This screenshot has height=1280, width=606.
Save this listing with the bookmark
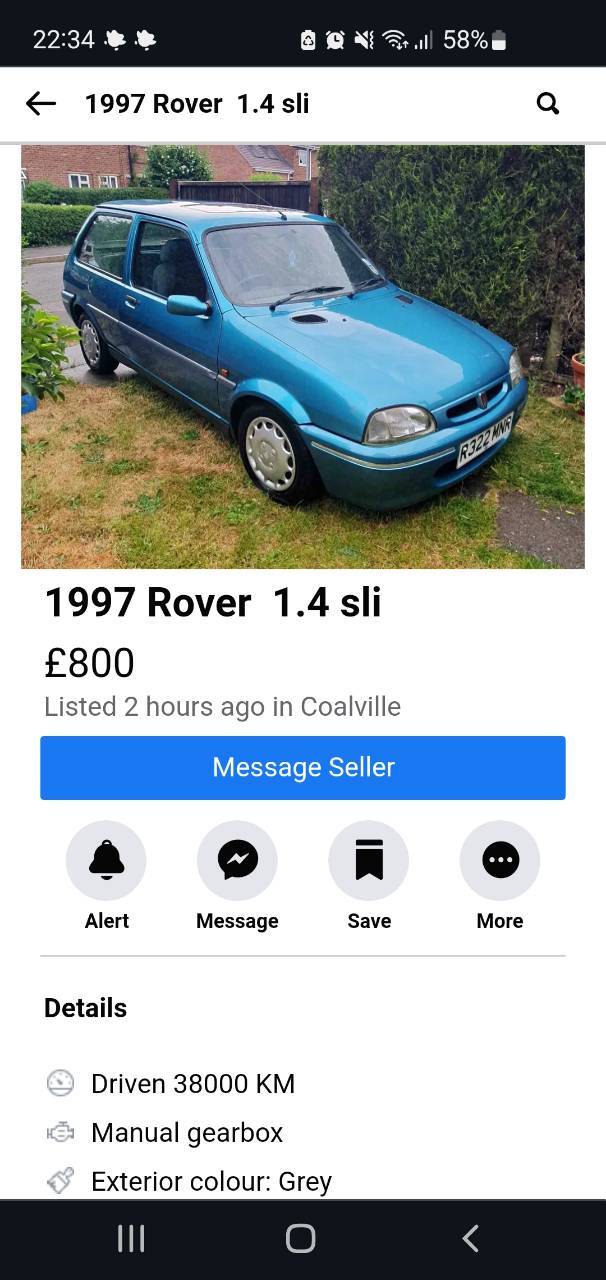369,860
